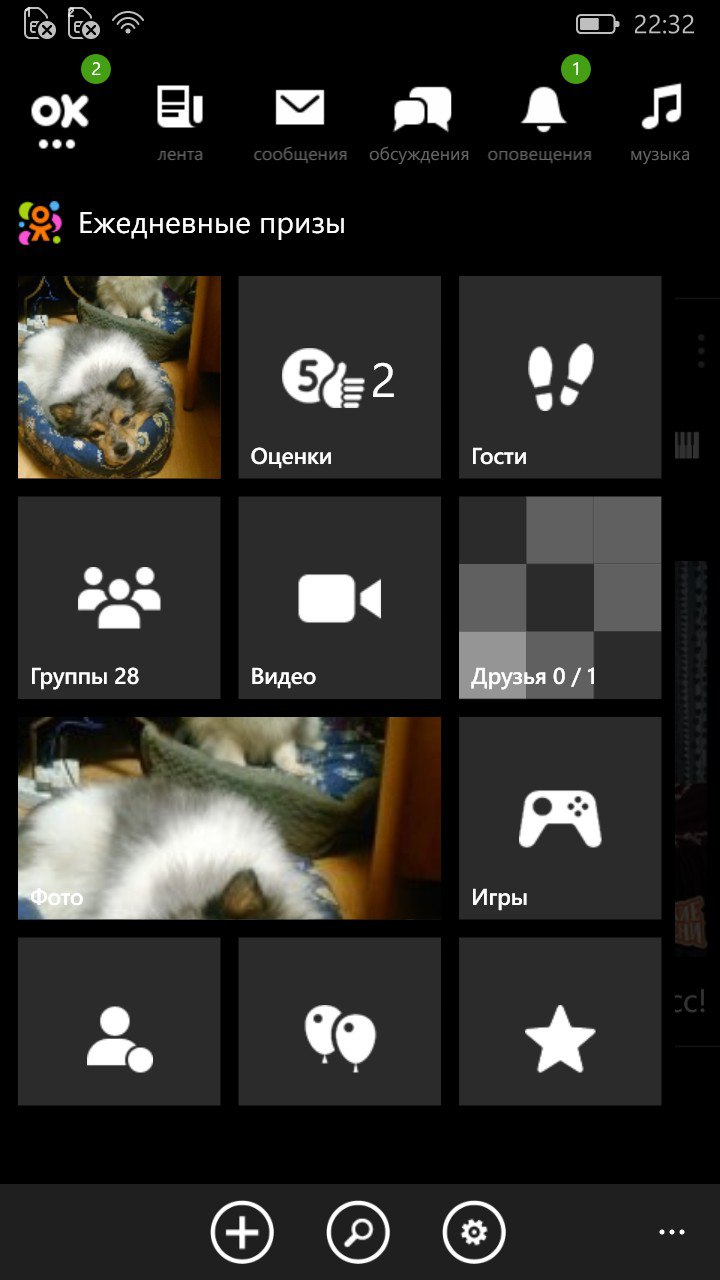720x1280 pixels.
Task: Open the profile photo tile with dog
Action: click(119, 377)
